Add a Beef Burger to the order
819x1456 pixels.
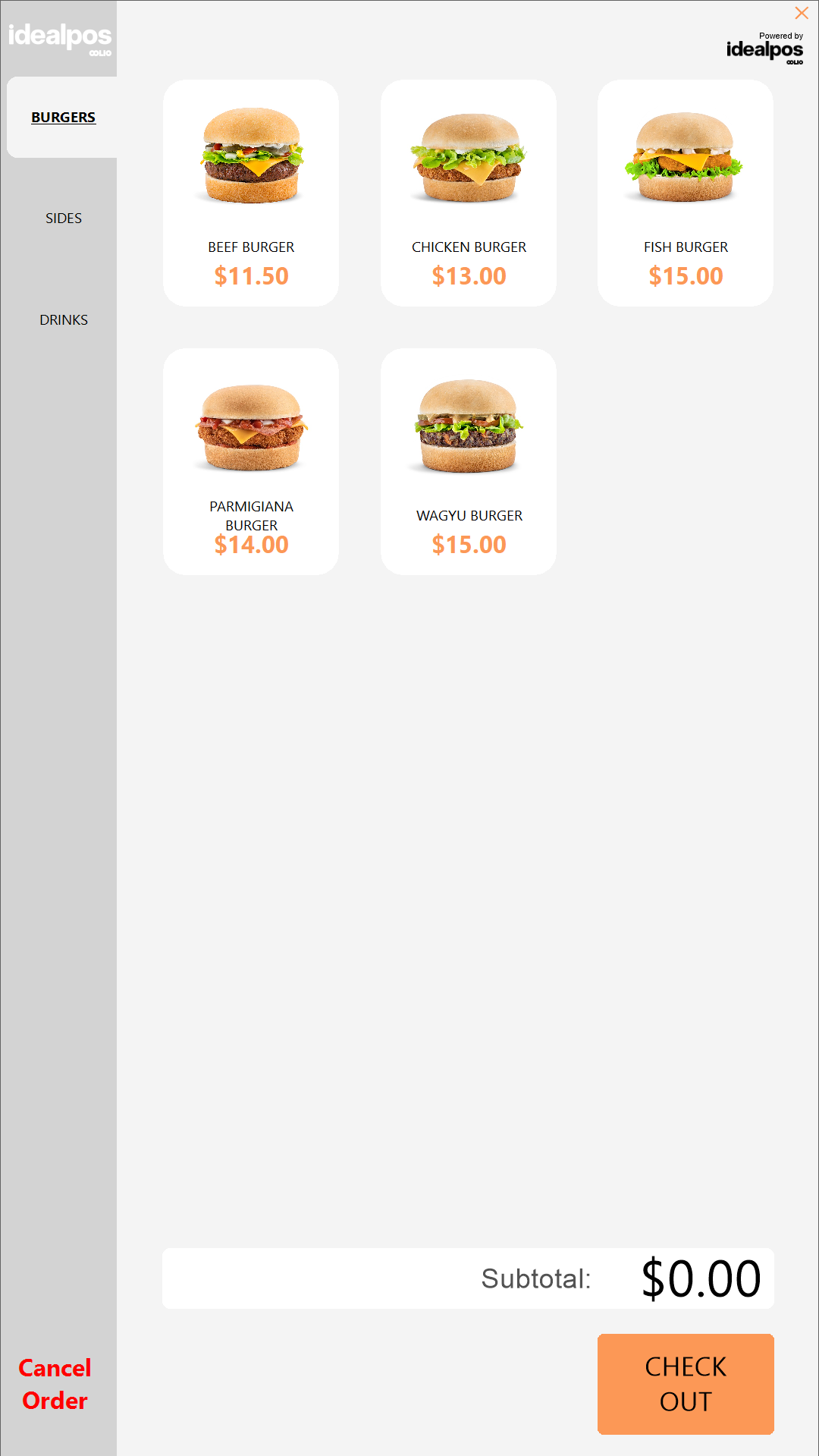click(x=251, y=193)
